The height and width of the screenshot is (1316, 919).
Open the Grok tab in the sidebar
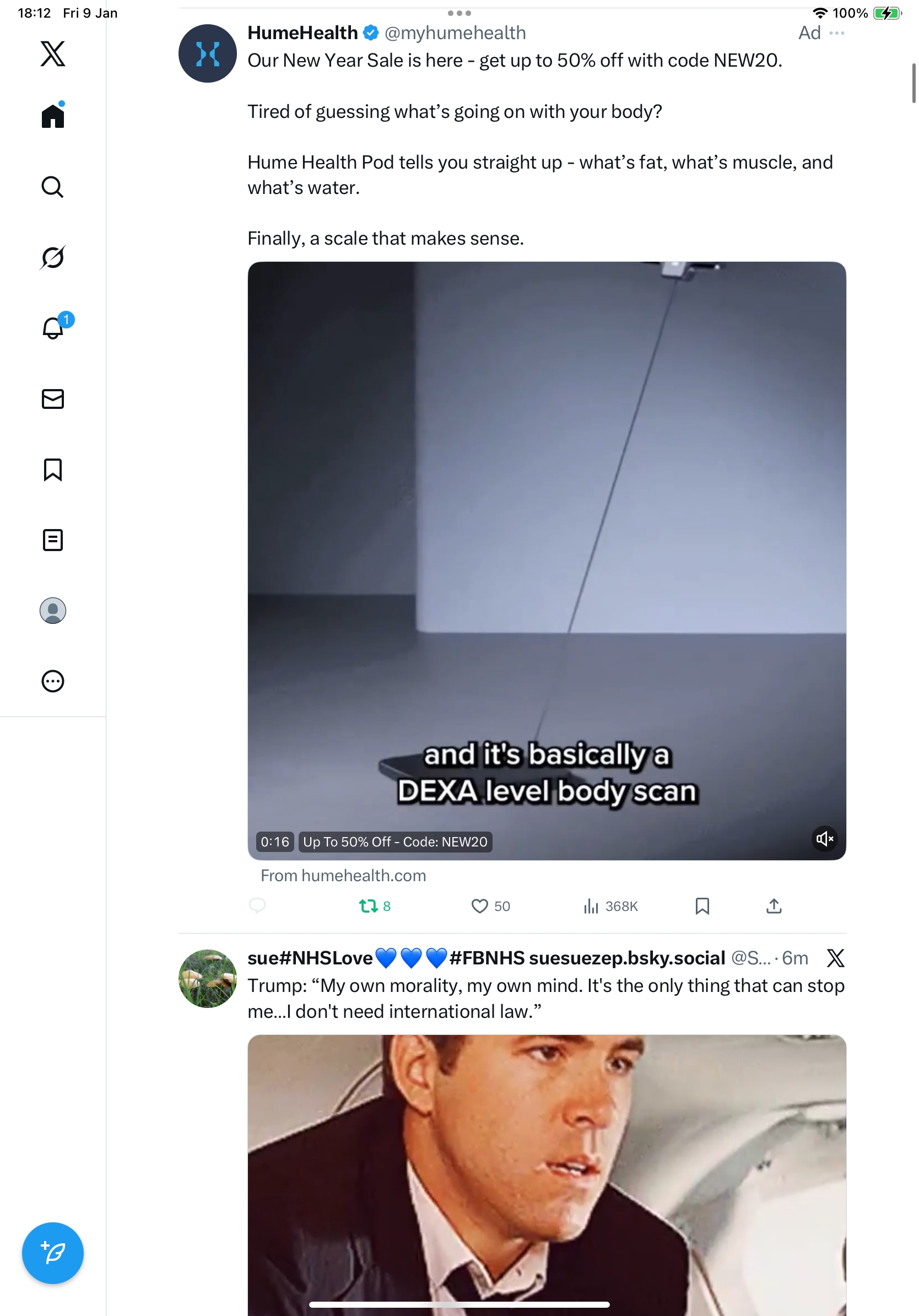point(53,257)
